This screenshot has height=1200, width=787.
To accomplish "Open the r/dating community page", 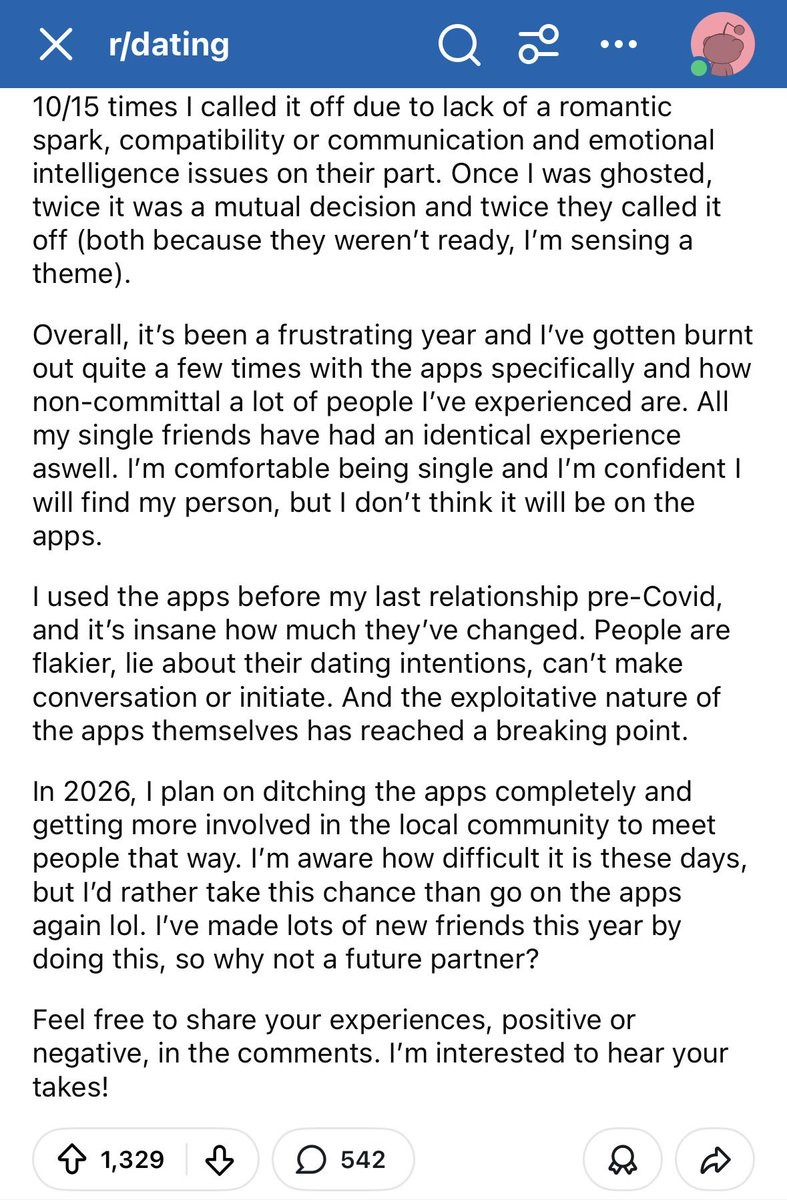I will point(166,45).
